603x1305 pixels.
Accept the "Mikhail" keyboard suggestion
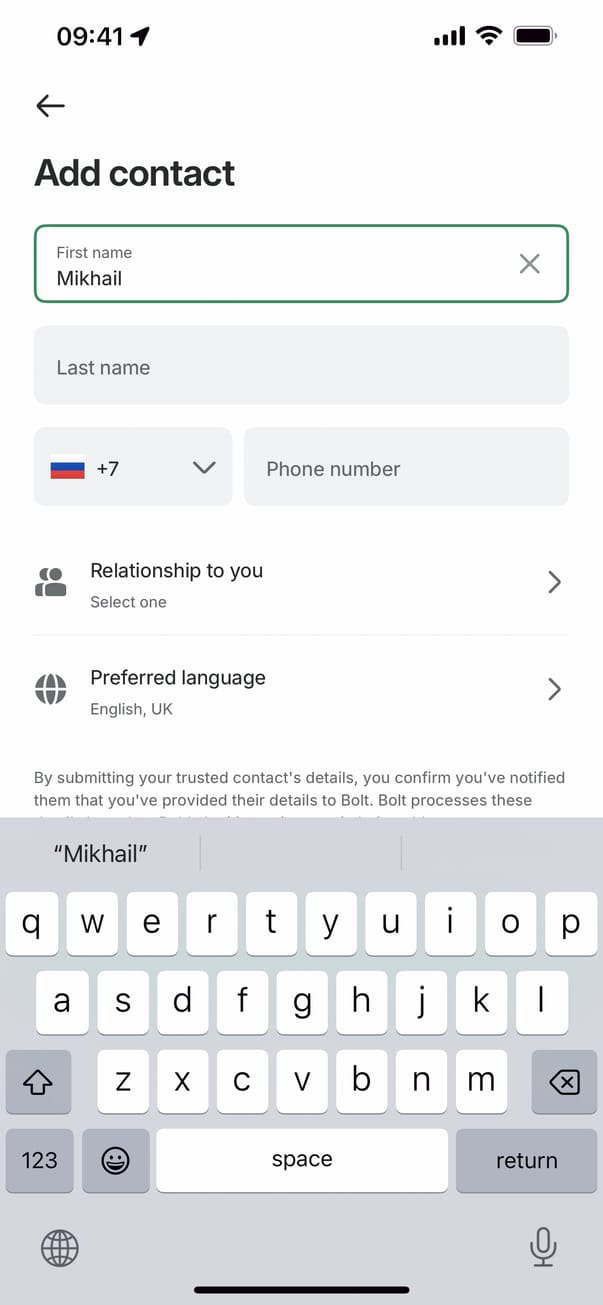(100, 854)
